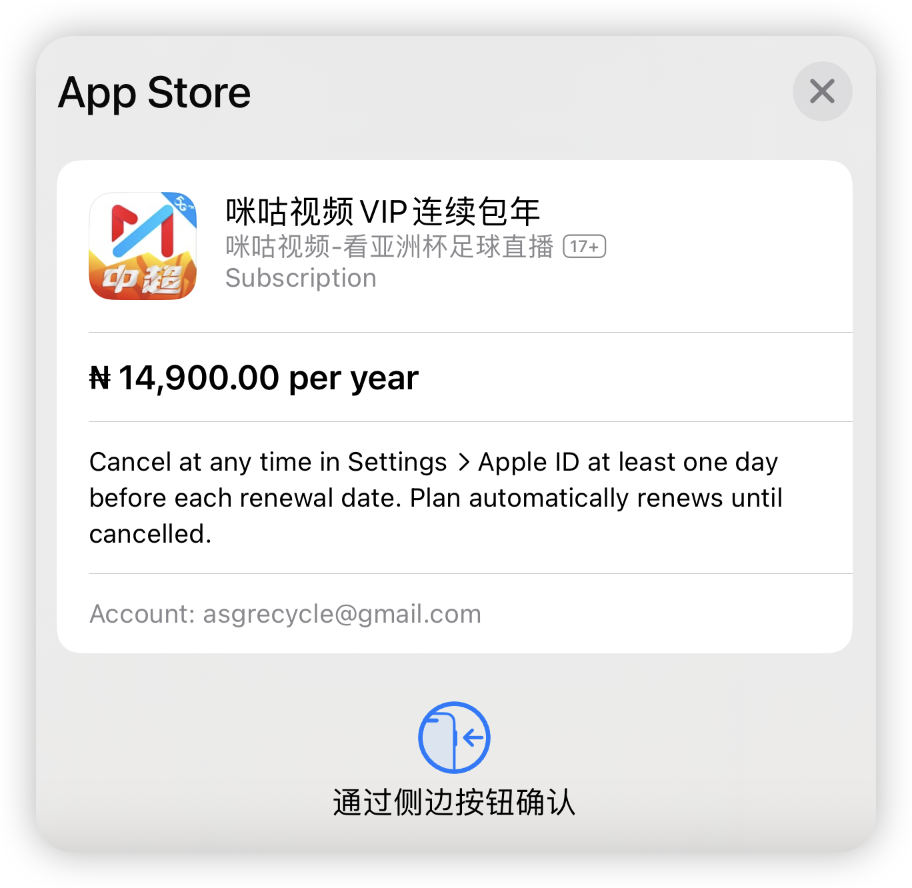Close the App Store subscription sheet

tap(822, 92)
